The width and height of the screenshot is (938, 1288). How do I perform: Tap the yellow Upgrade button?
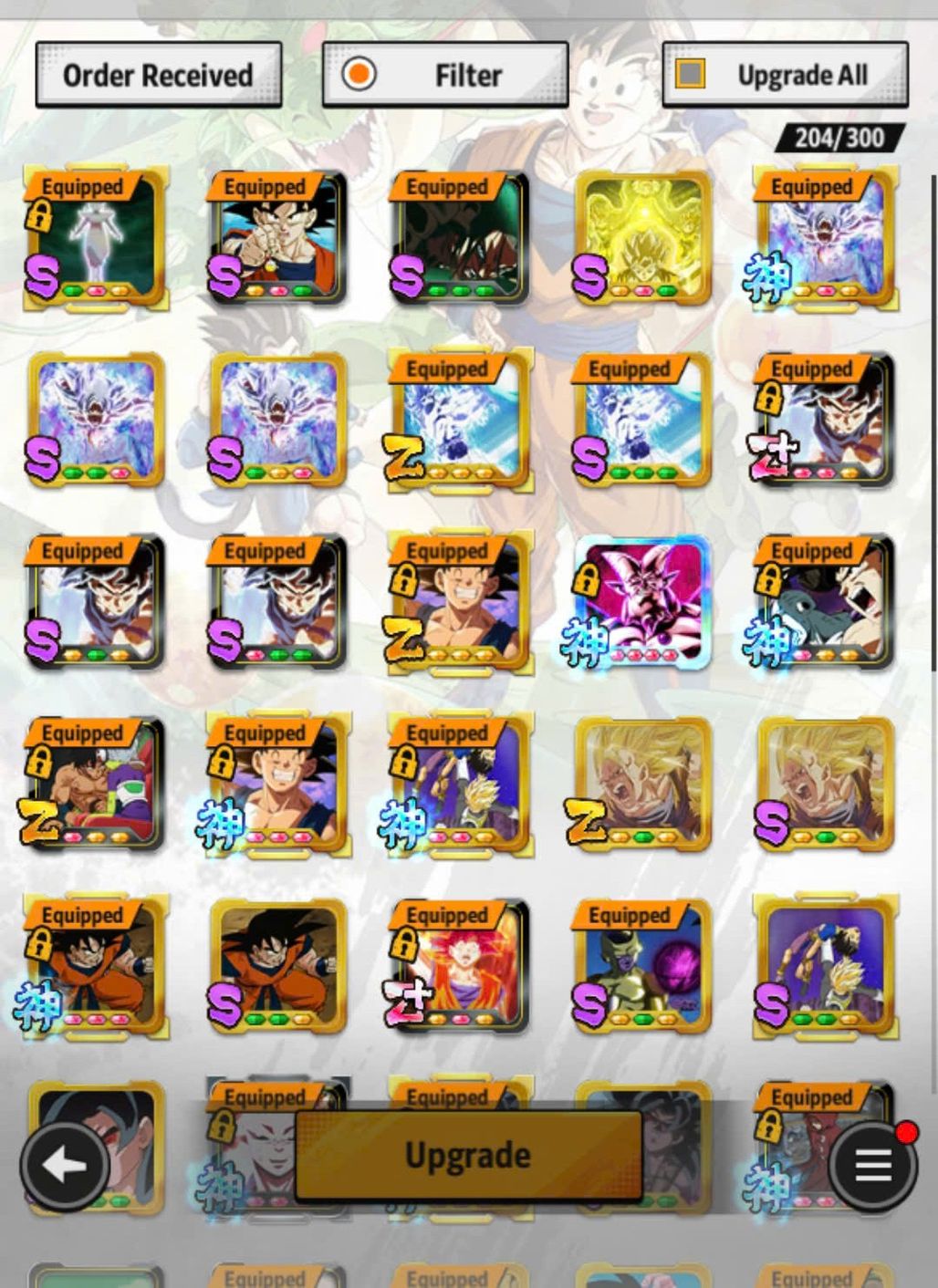pos(468,1155)
